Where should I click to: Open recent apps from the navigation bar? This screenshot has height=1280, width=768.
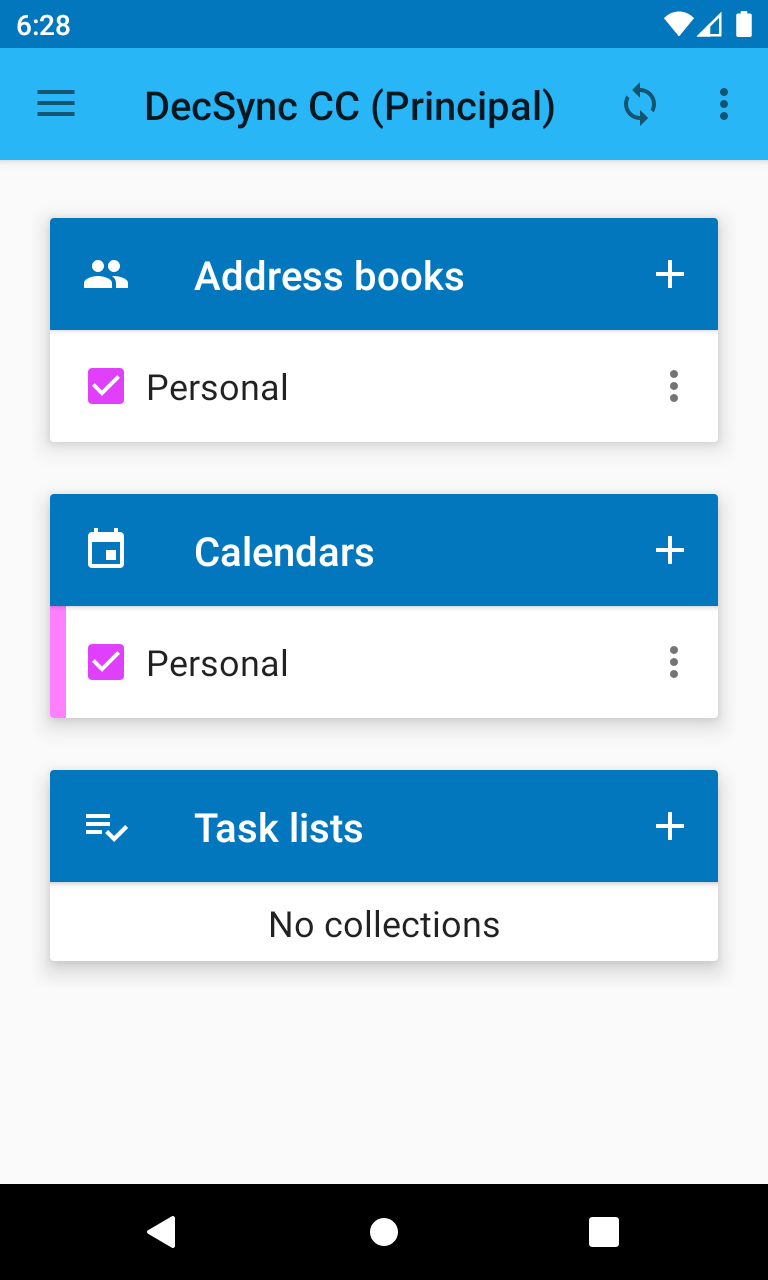tap(604, 1232)
